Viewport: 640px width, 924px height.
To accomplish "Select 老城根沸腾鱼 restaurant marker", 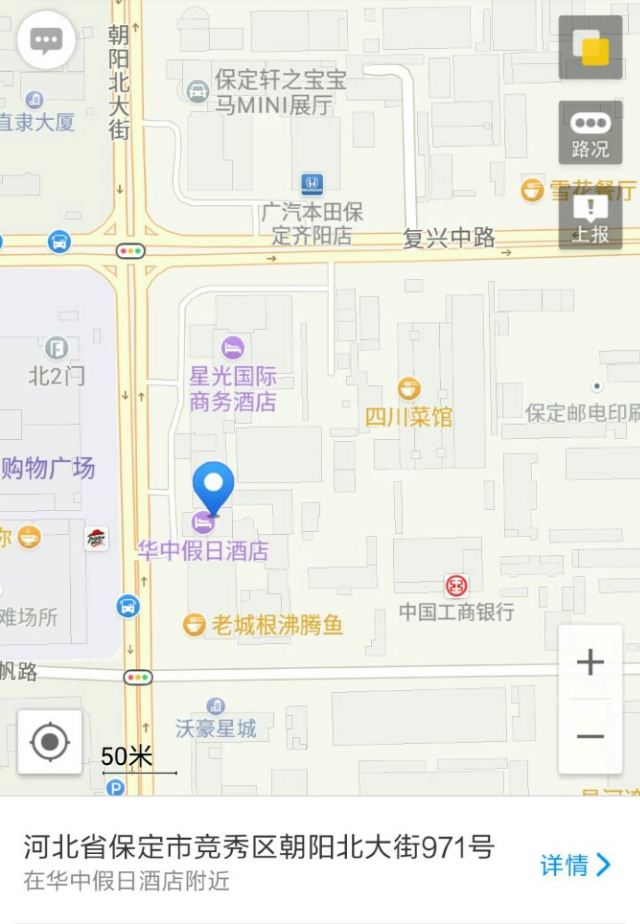I will pyautogui.click(x=195, y=625).
